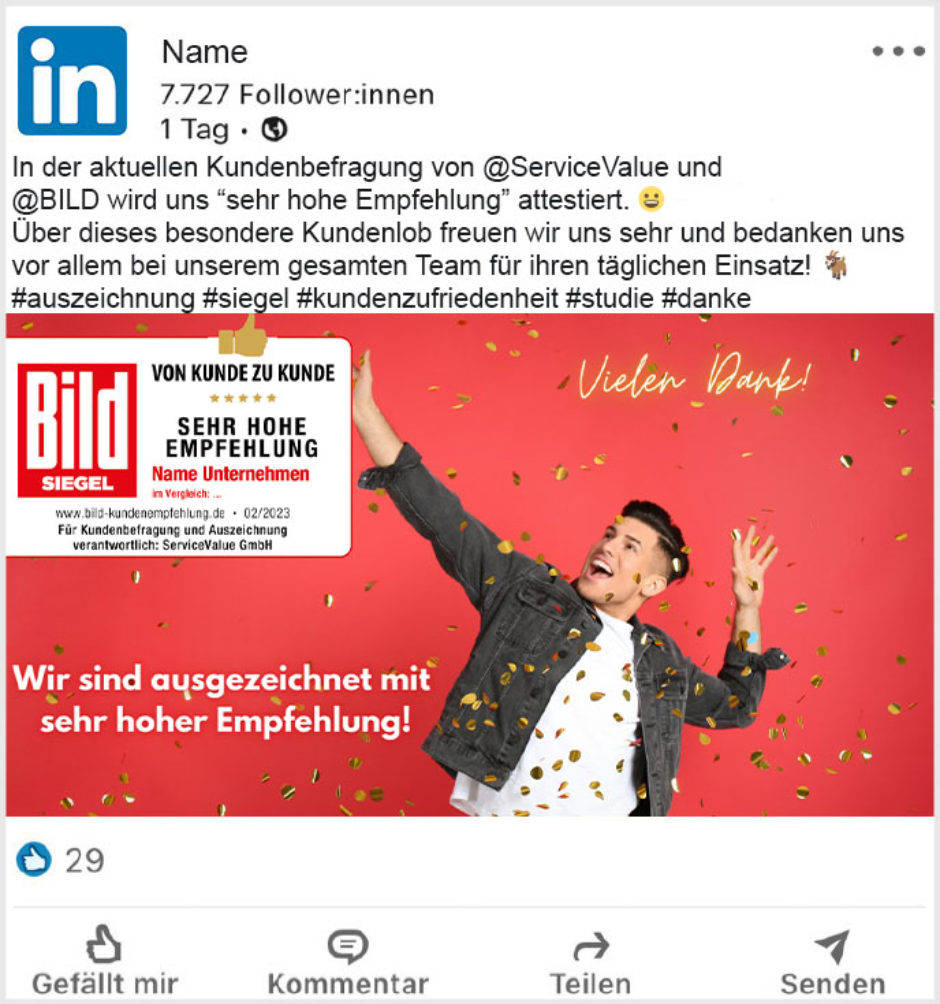Open the Name company page
Viewport: 940px width, 1004px height.
[x=204, y=51]
